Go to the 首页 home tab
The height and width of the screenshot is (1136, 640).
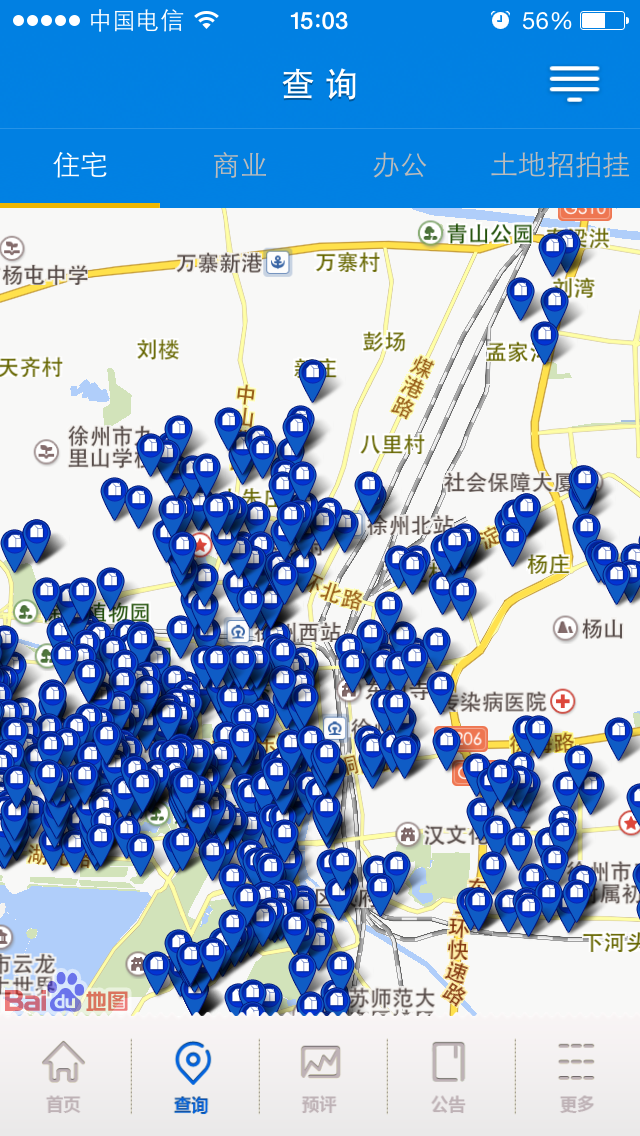pos(64,1076)
